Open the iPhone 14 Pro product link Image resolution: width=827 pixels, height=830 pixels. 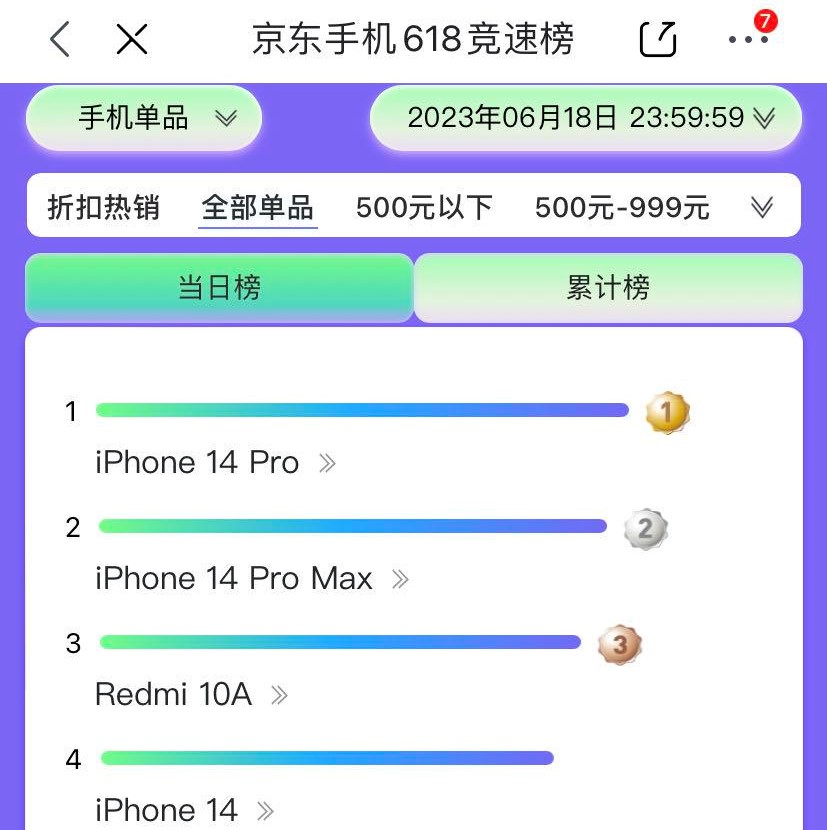click(196, 463)
